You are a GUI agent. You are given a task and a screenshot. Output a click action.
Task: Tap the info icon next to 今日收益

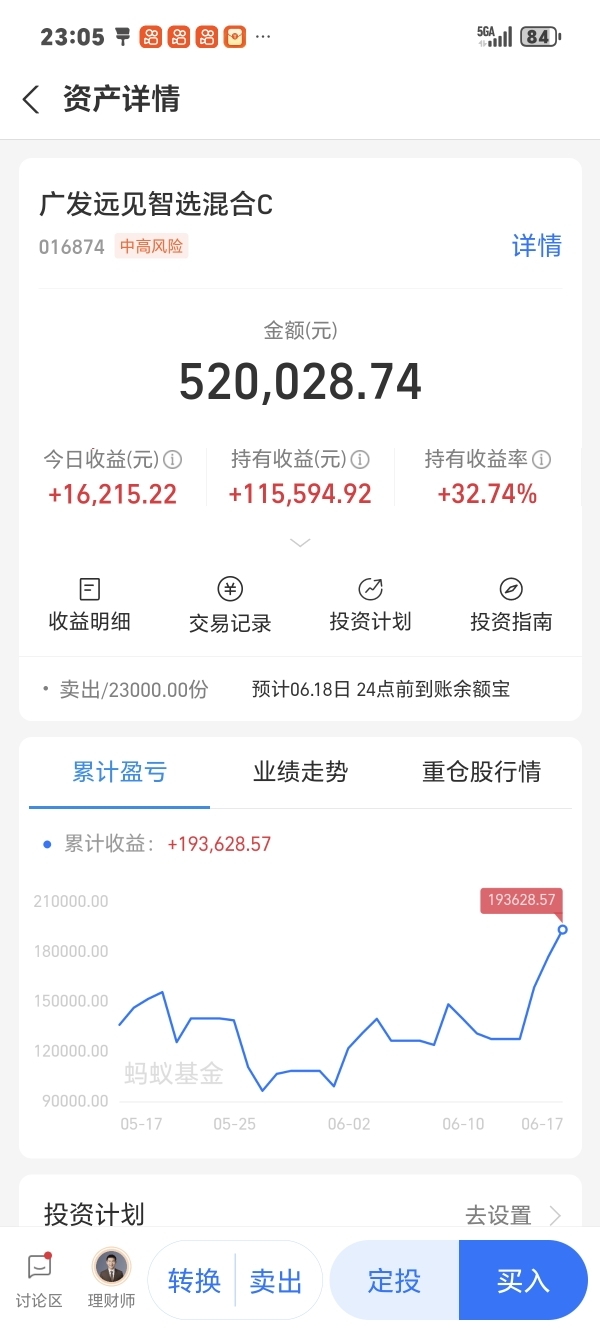click(x=173, y=460)
